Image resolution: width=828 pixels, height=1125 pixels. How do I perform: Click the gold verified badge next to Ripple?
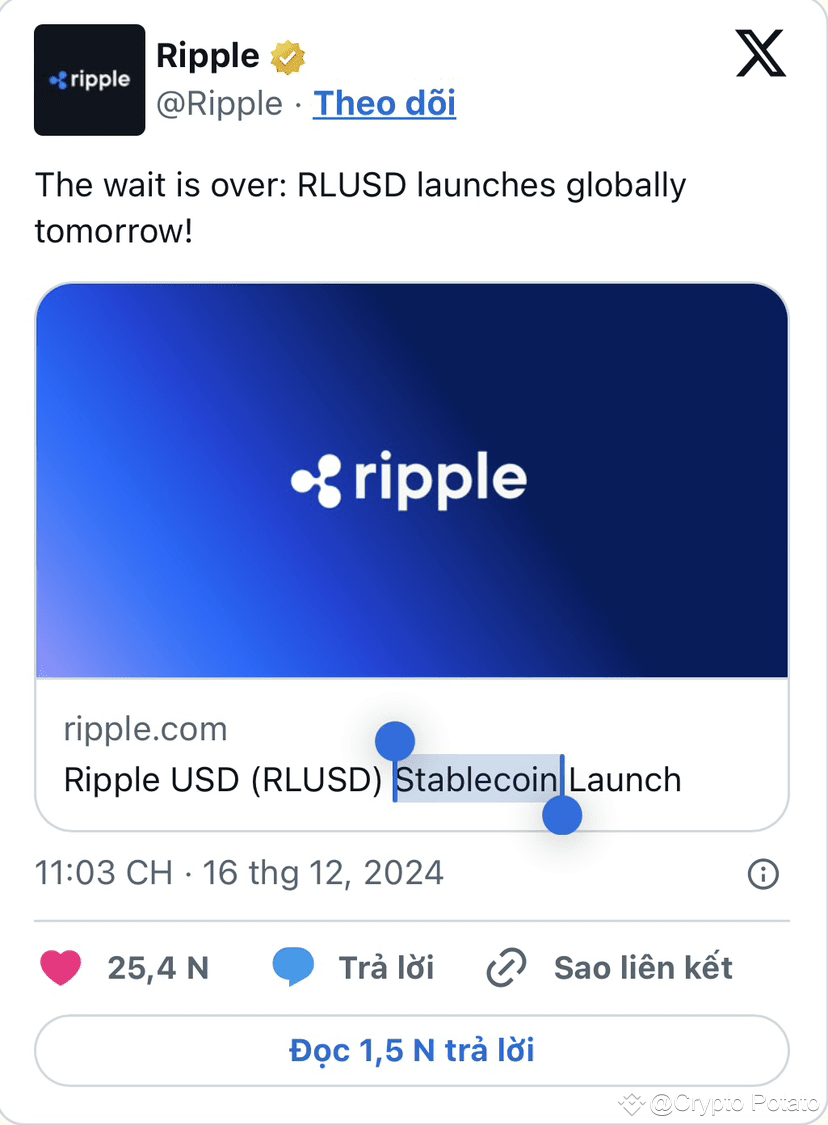[287, 55]
